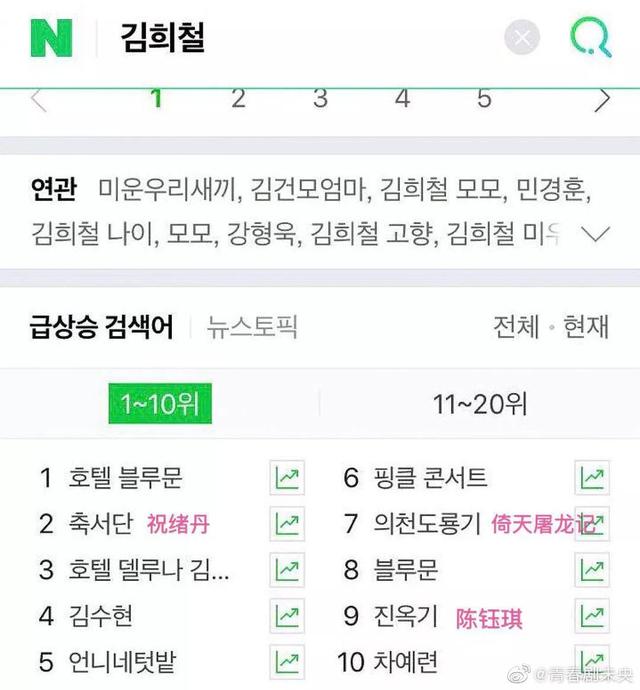Open trending keyword 핑클 콘서트

click(429, 478)
